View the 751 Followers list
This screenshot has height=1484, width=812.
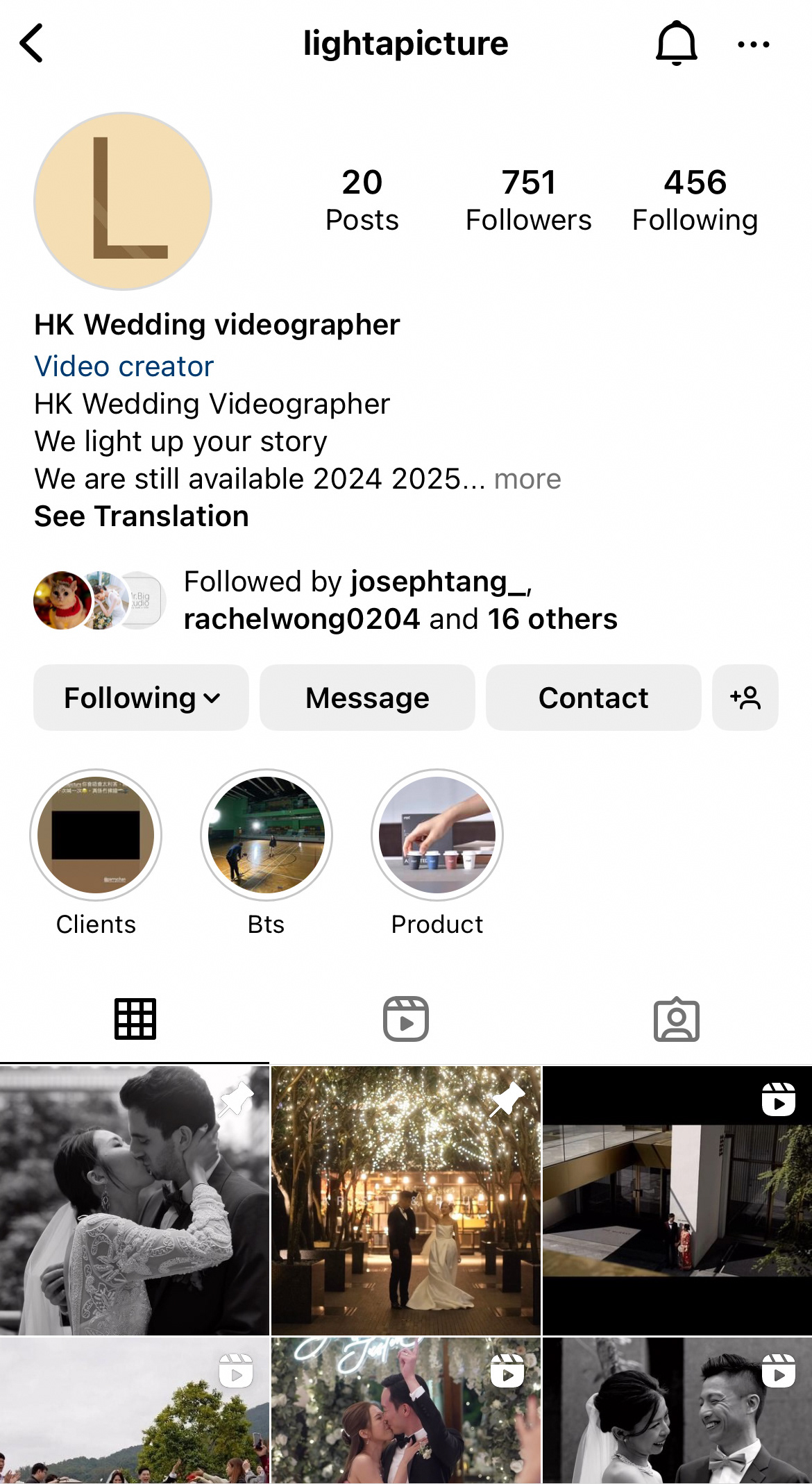528,200
